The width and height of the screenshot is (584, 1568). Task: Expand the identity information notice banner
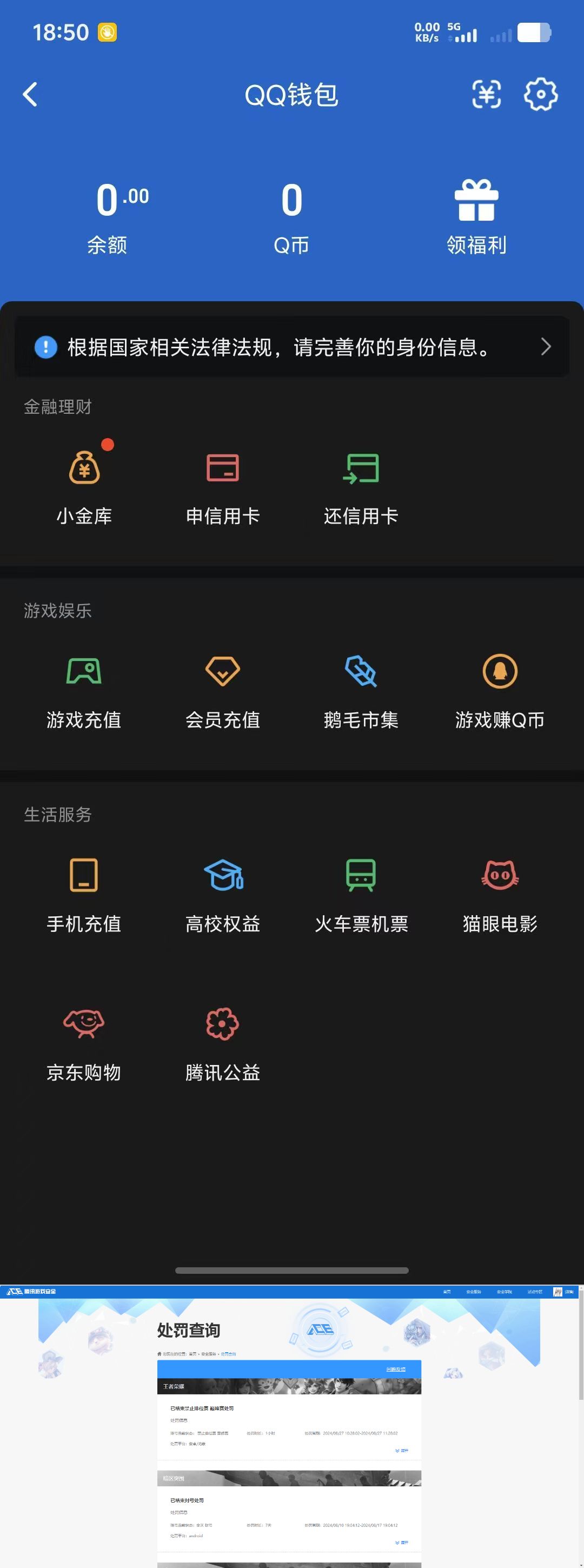[546, 347]
